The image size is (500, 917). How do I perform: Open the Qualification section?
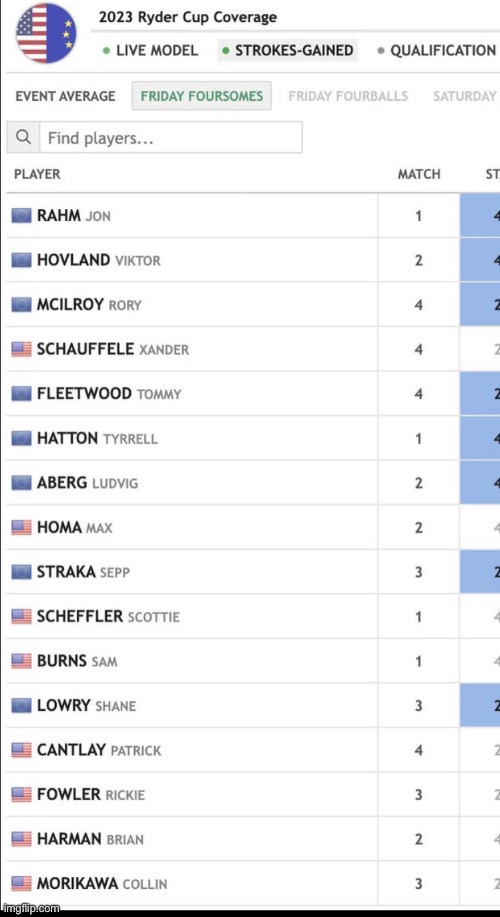point(437,51)
